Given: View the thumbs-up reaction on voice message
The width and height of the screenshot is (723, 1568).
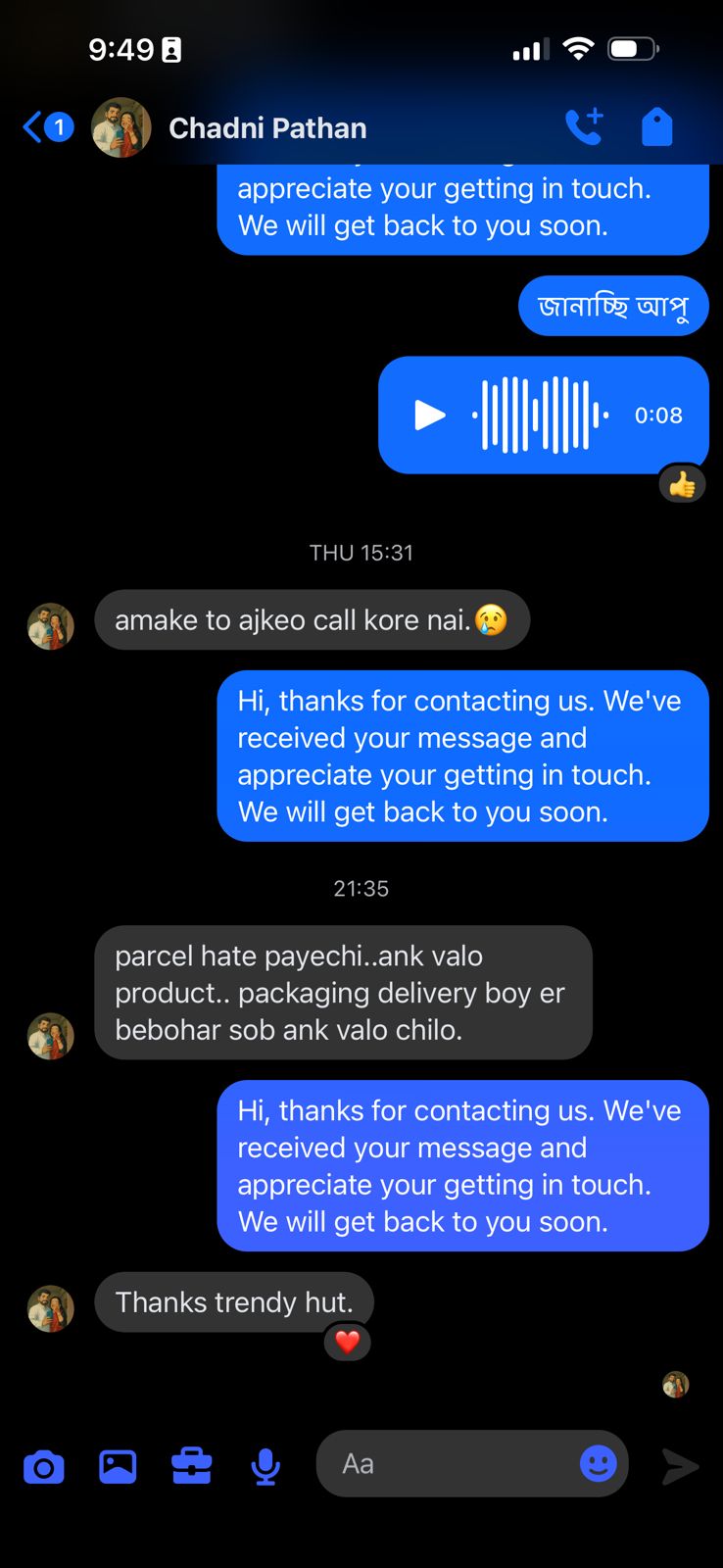Looking at the screenshot, I should pyautogui.click(x=682, y=484).
